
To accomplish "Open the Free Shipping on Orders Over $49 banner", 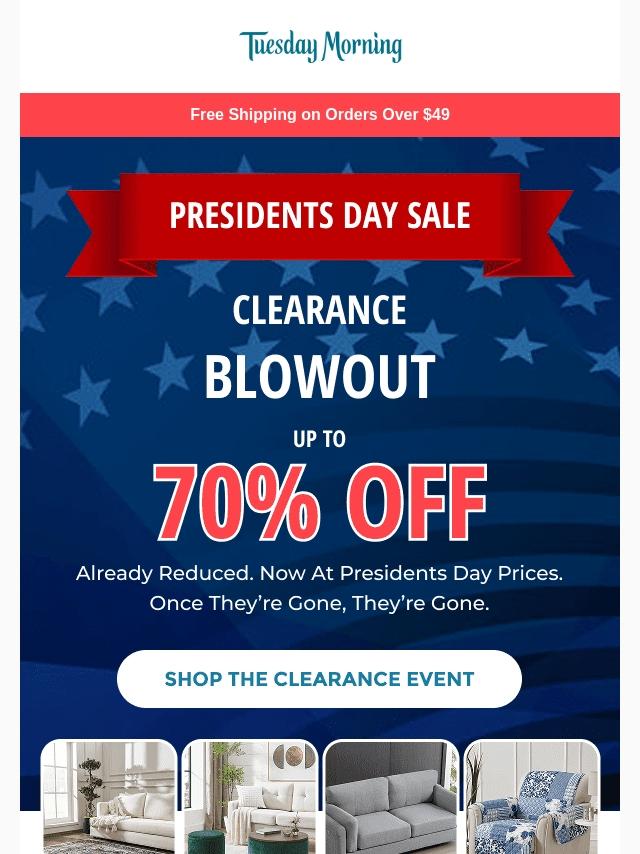I will tap(320, 115).
